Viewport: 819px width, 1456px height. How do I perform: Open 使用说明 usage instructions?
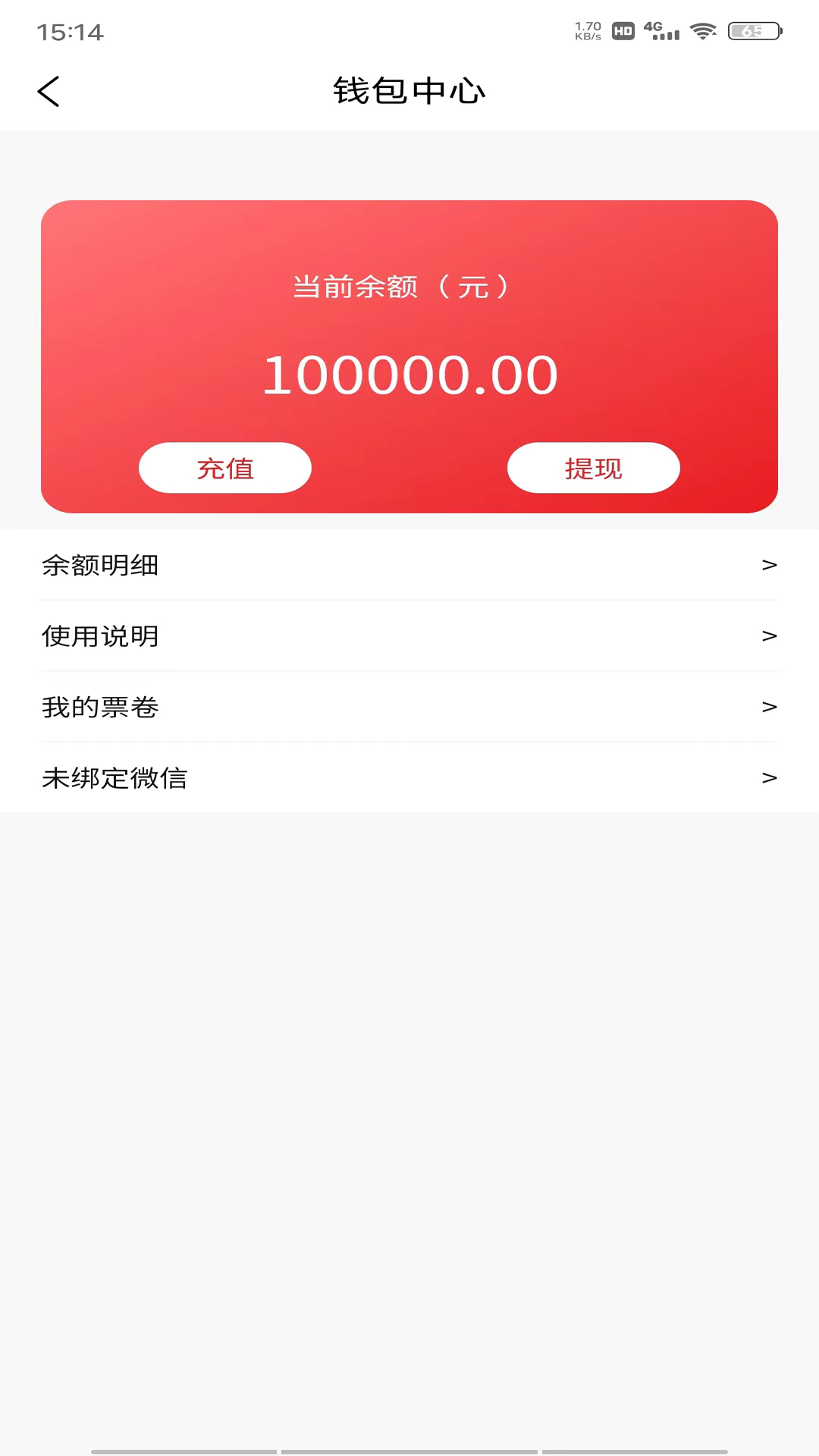[x=409, y=635]
